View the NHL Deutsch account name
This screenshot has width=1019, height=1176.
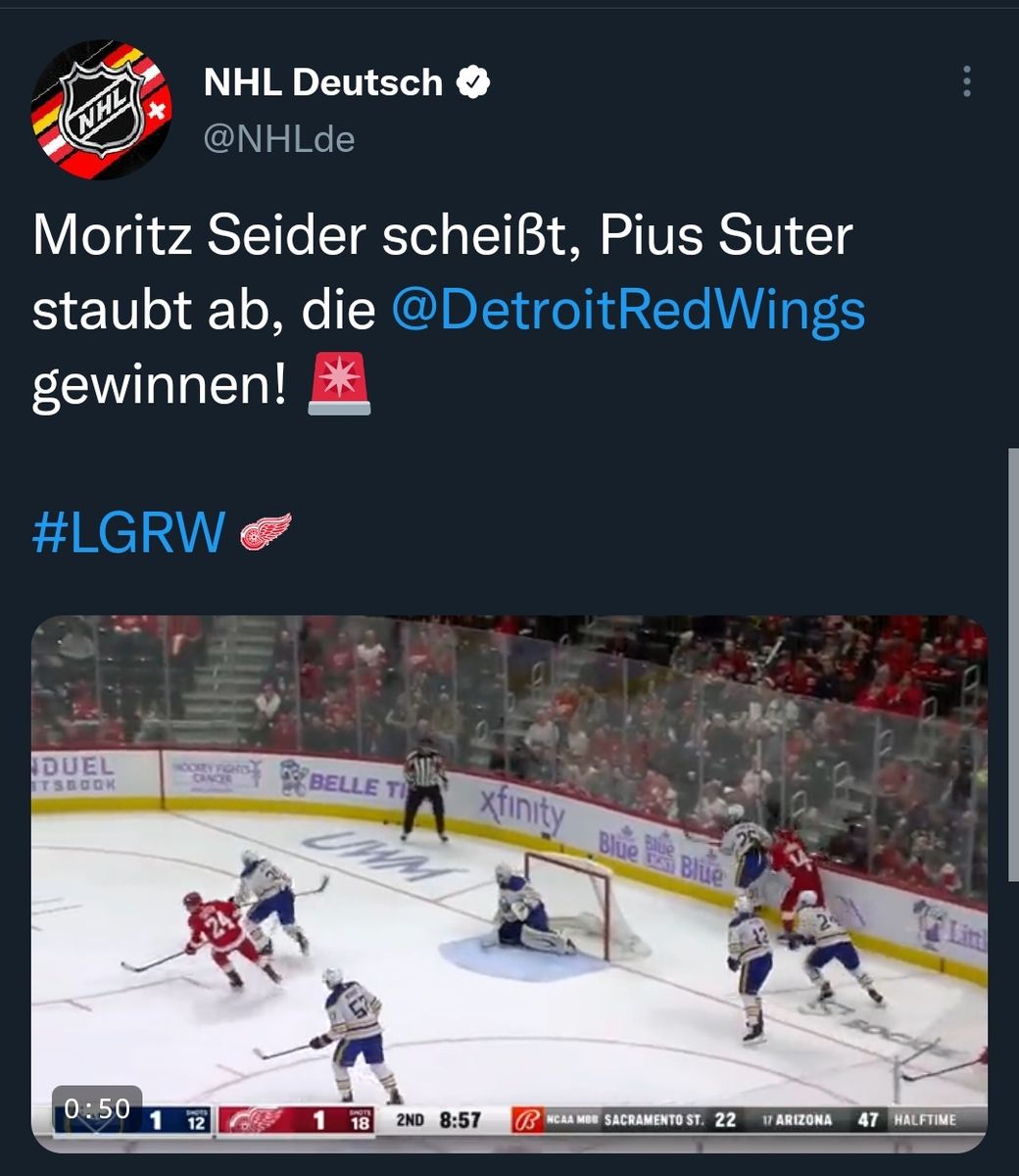(x=322, y=83)
